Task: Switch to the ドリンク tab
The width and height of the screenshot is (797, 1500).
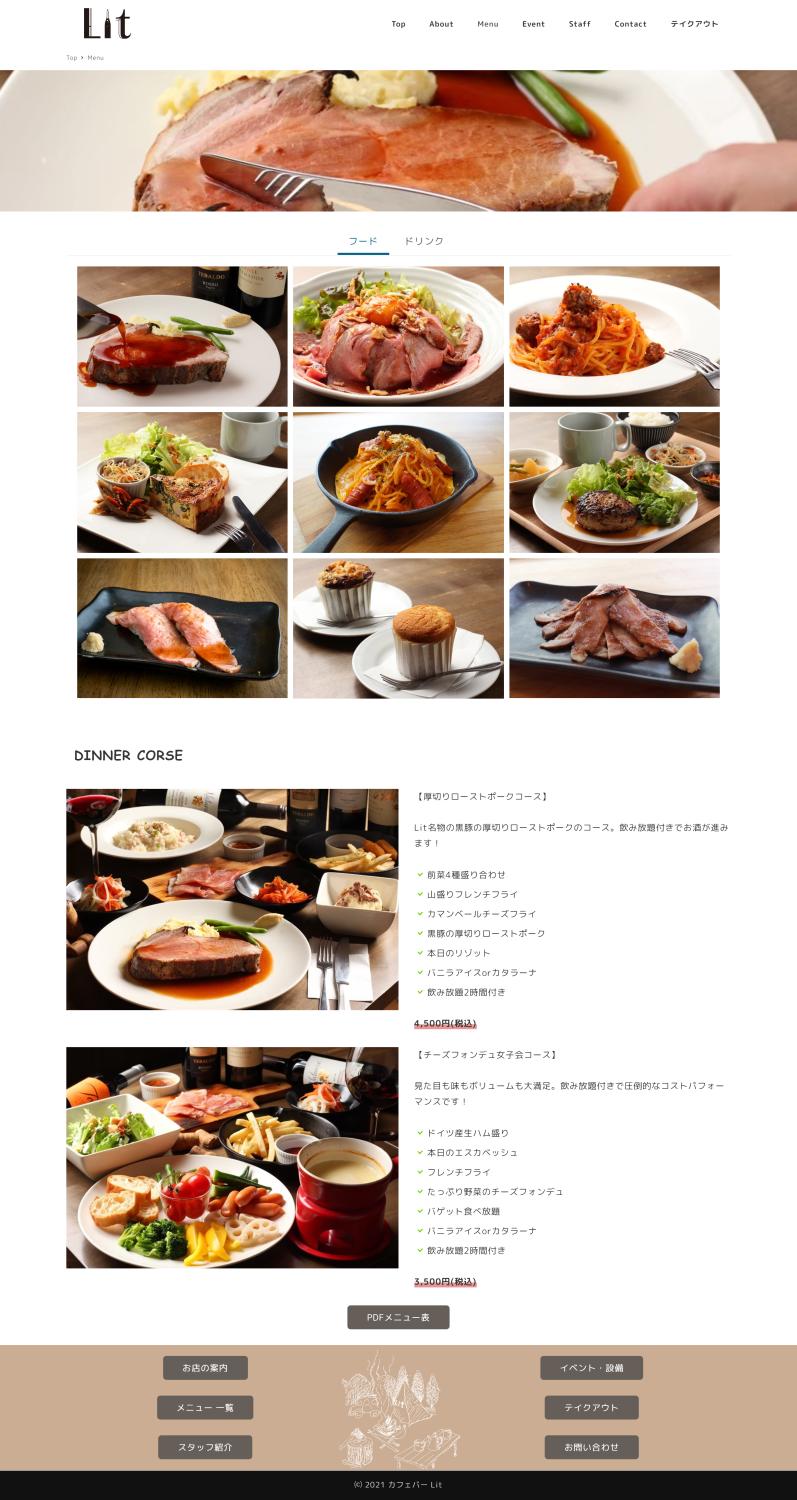Action: point(424,241)
